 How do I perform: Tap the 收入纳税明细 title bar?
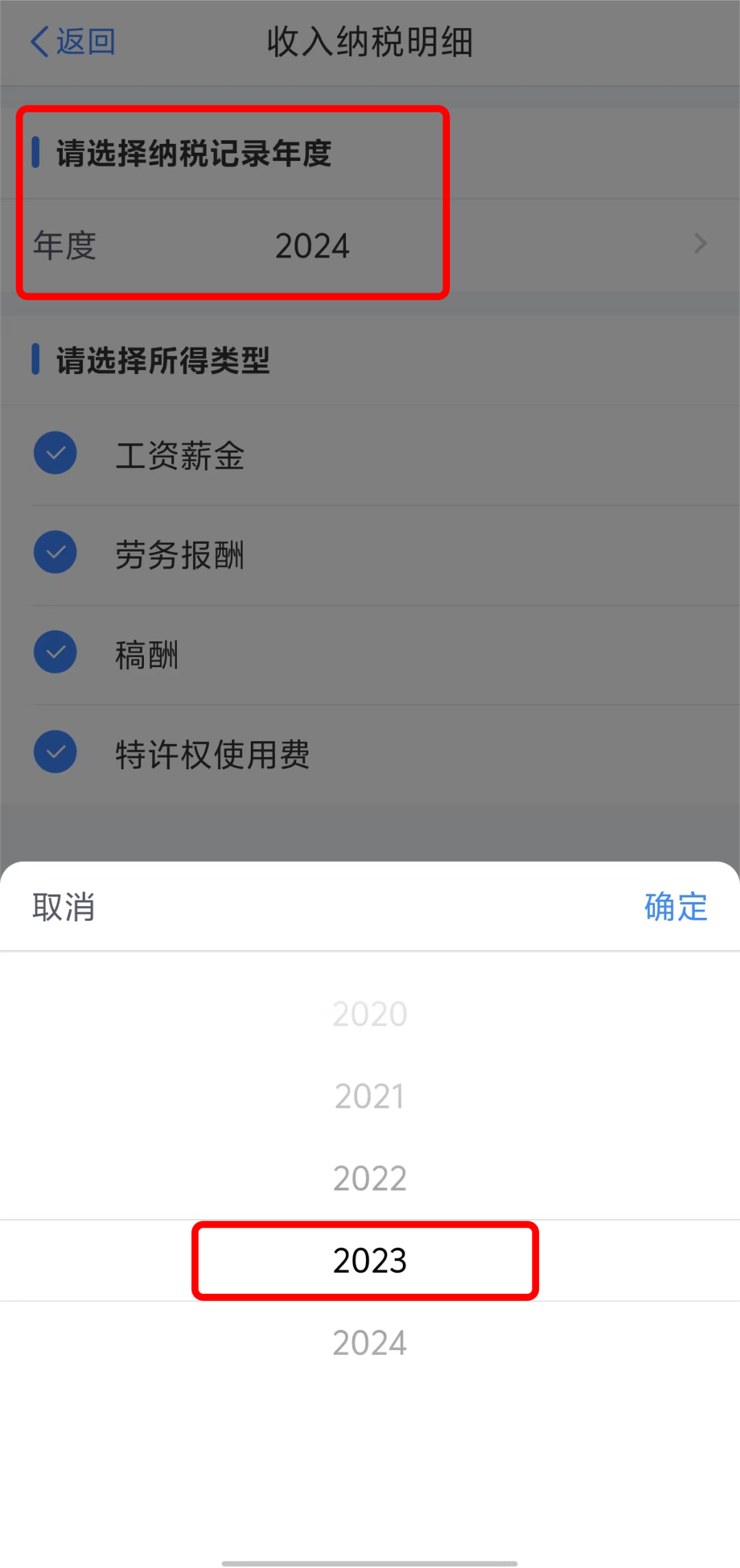coord(370,42)
